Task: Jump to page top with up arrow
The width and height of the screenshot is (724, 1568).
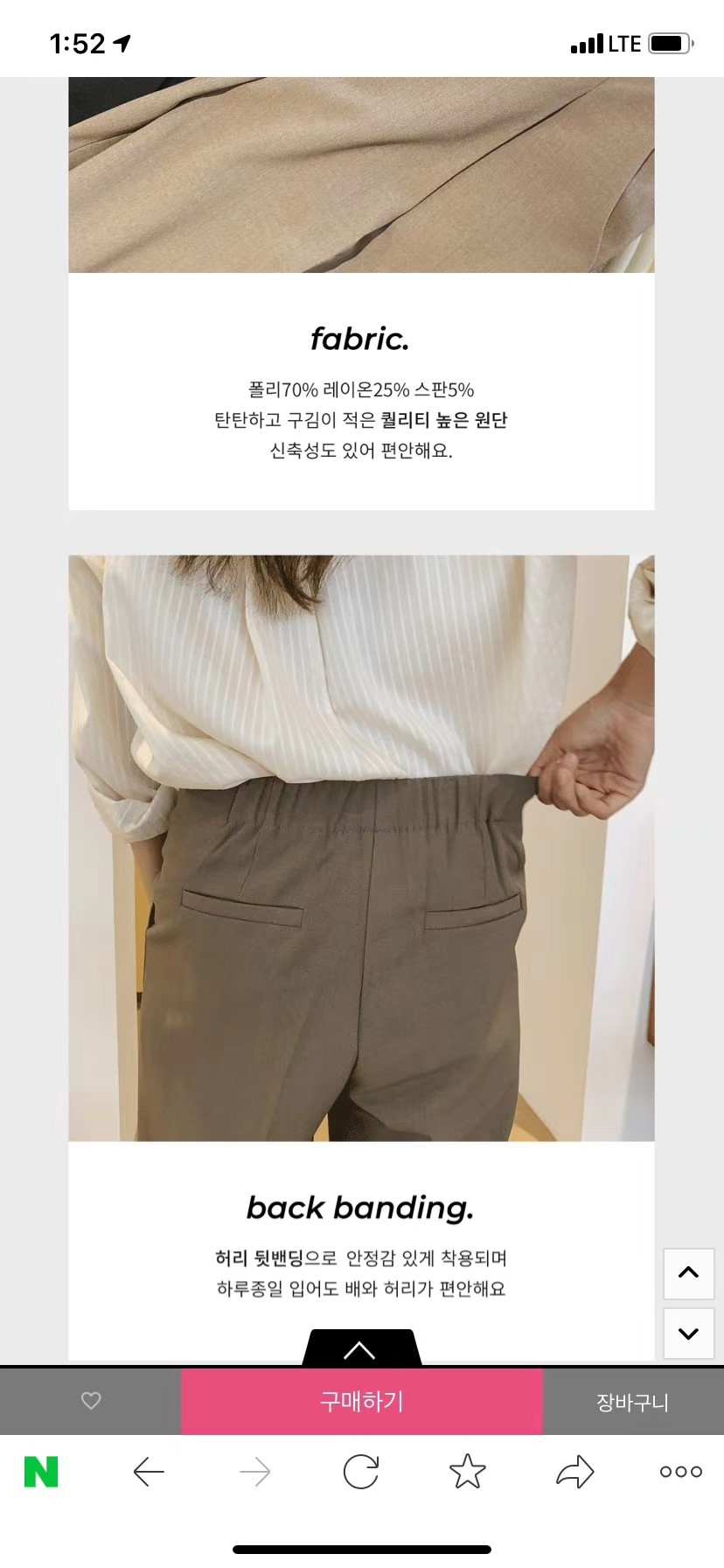Action: tap(688, 1273)
